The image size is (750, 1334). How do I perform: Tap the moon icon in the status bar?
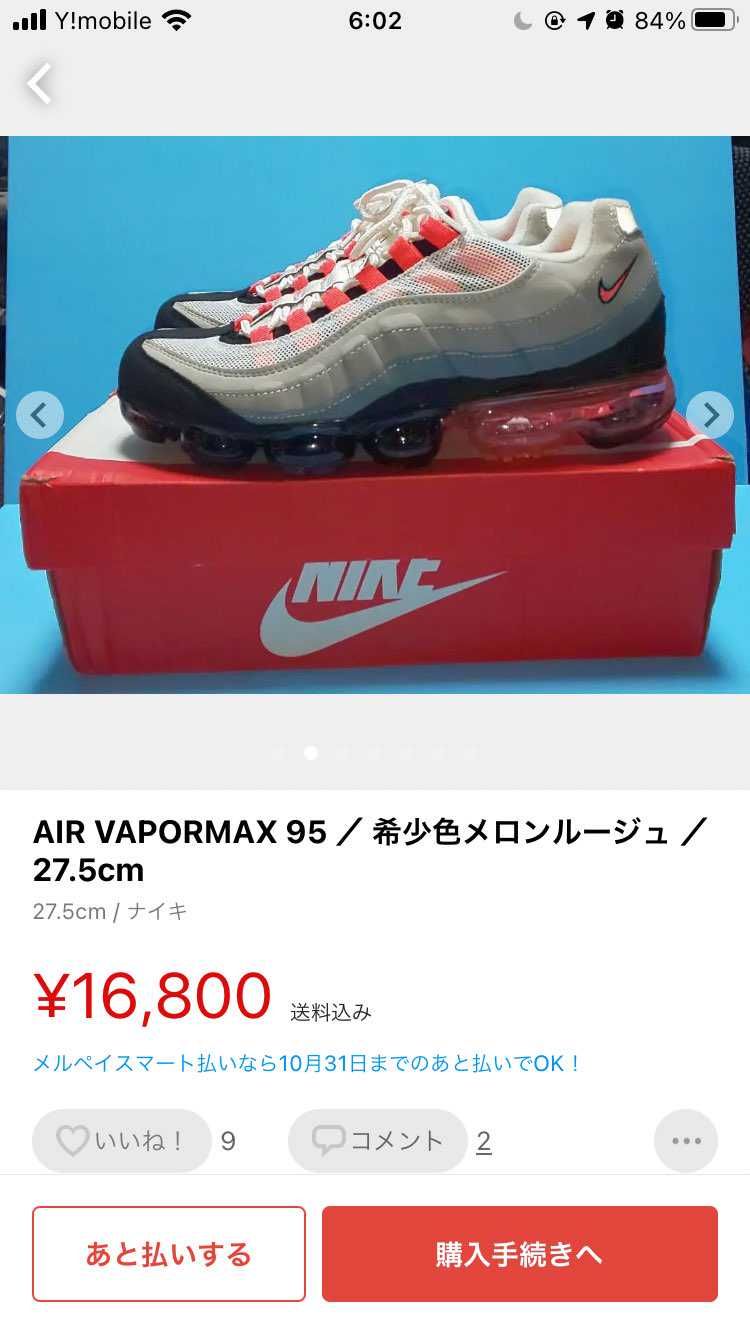coord(522,18)
